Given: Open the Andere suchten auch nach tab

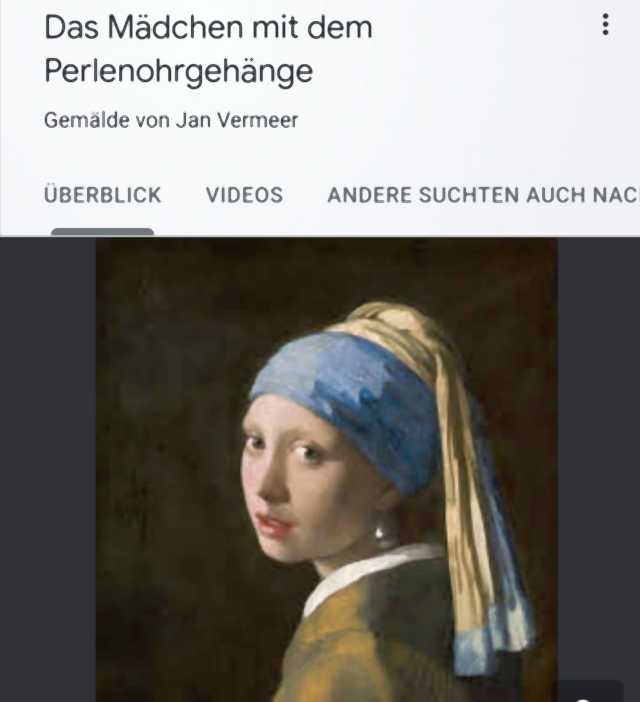Looking at the screenshot, I should pos(482,195).
